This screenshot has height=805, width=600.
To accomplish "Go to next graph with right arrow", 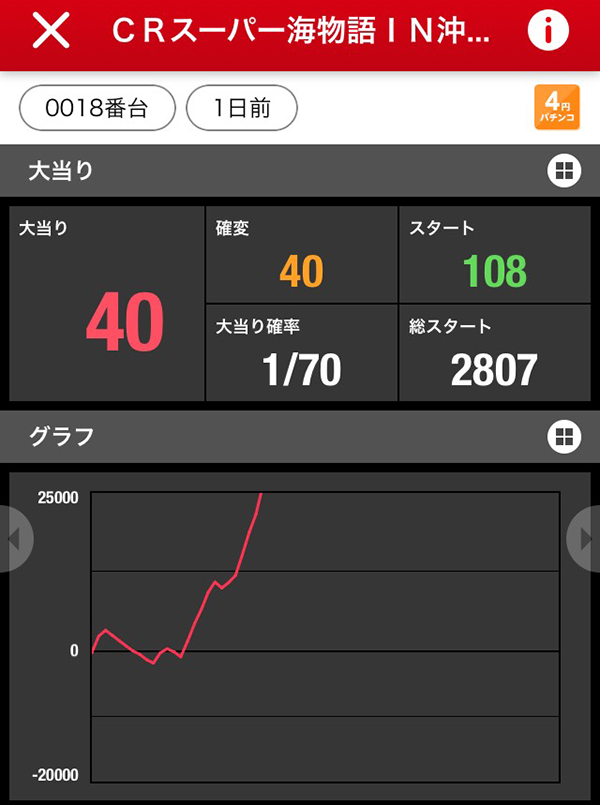I will coord(585,539).
